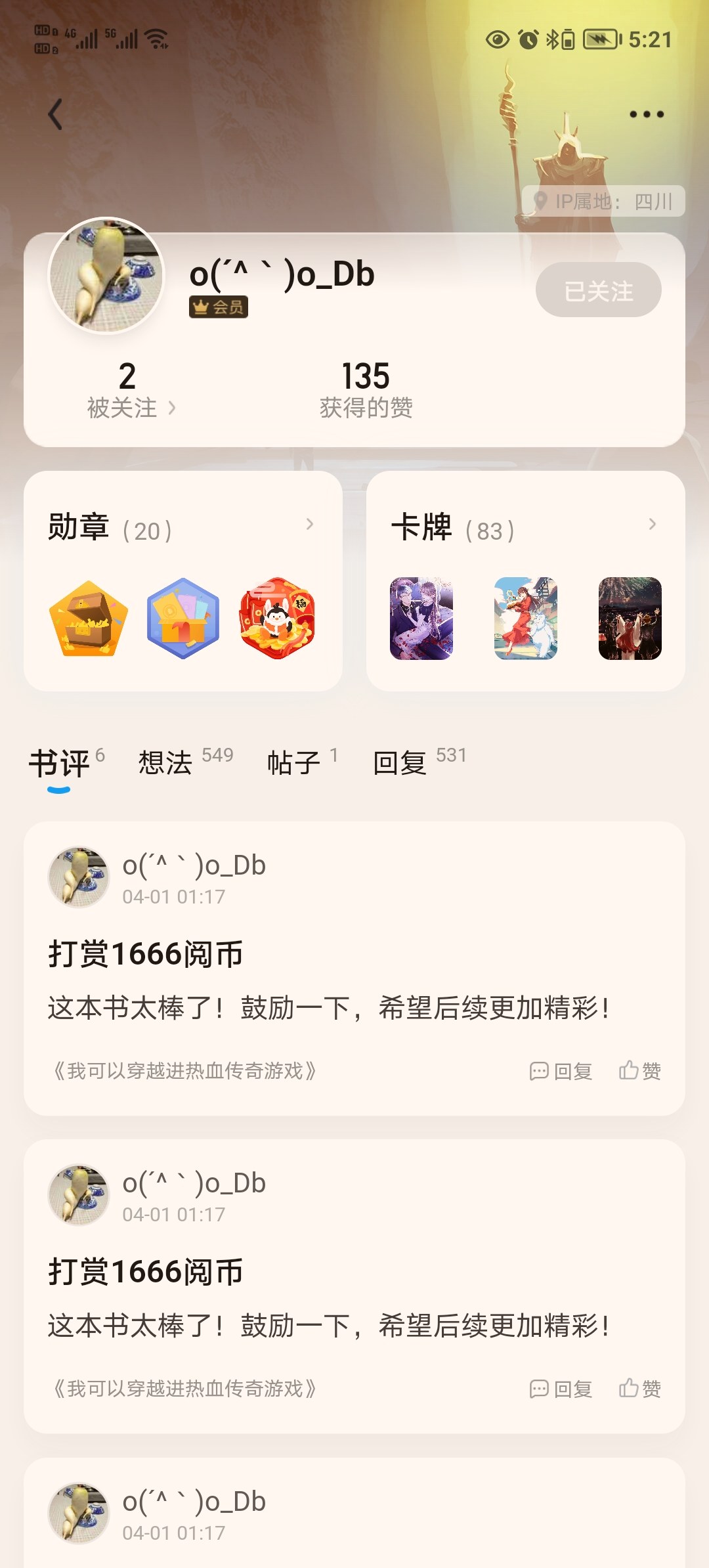Go back using the top-left arrow

(x=56, y=114)
